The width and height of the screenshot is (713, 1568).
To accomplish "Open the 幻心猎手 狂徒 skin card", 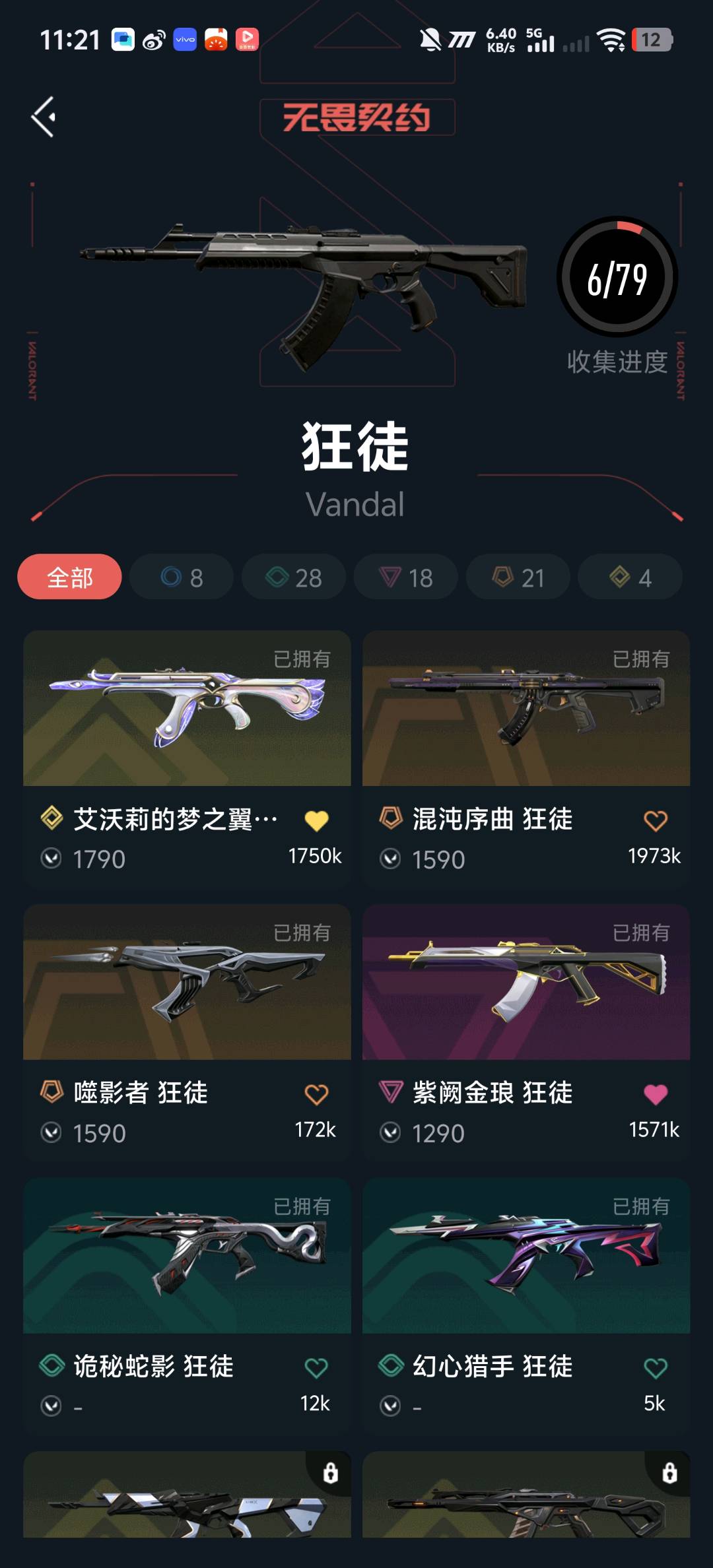I will pyautogui.click(x=526, y=1305).
